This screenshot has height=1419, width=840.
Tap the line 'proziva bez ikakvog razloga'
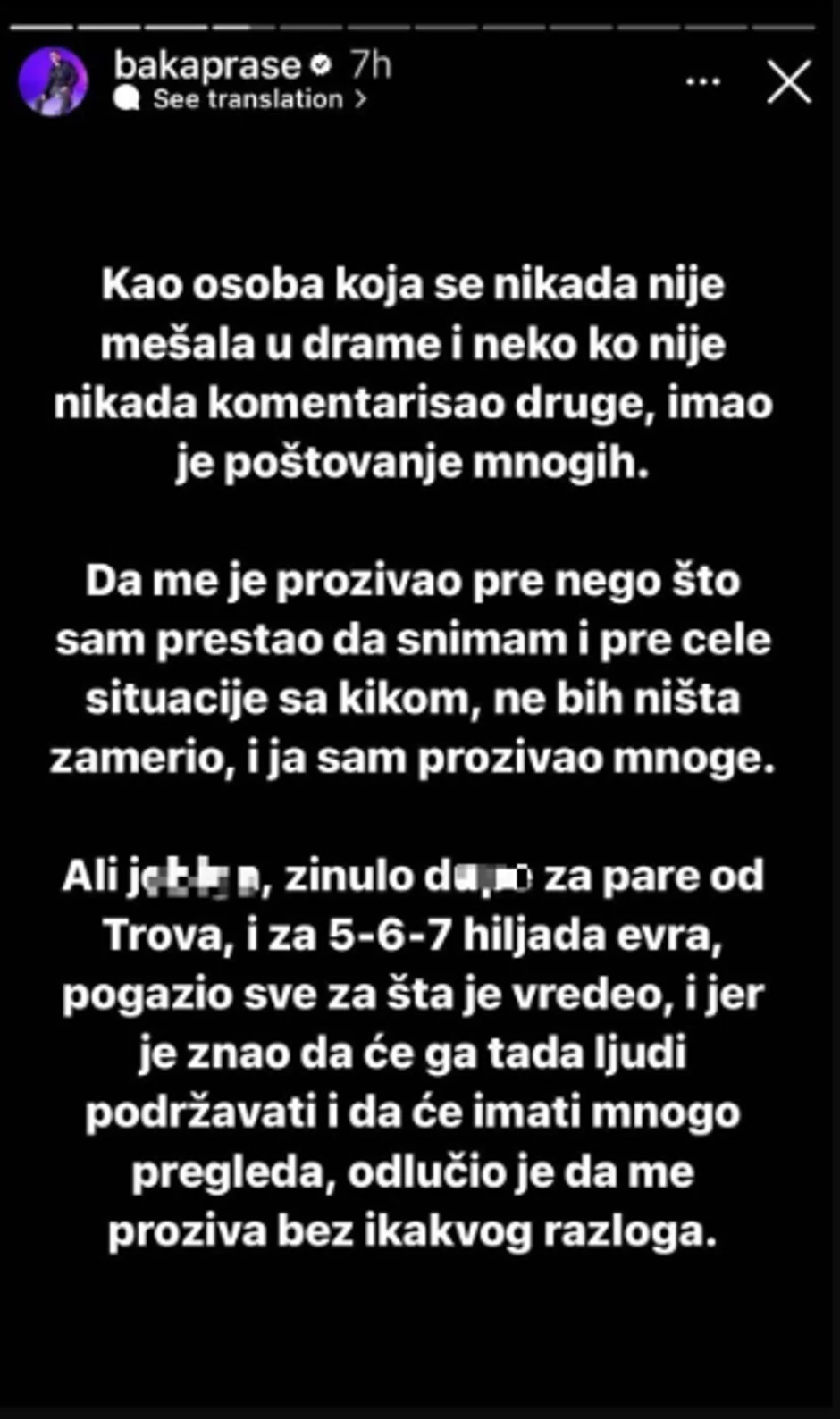[420, 1230]
